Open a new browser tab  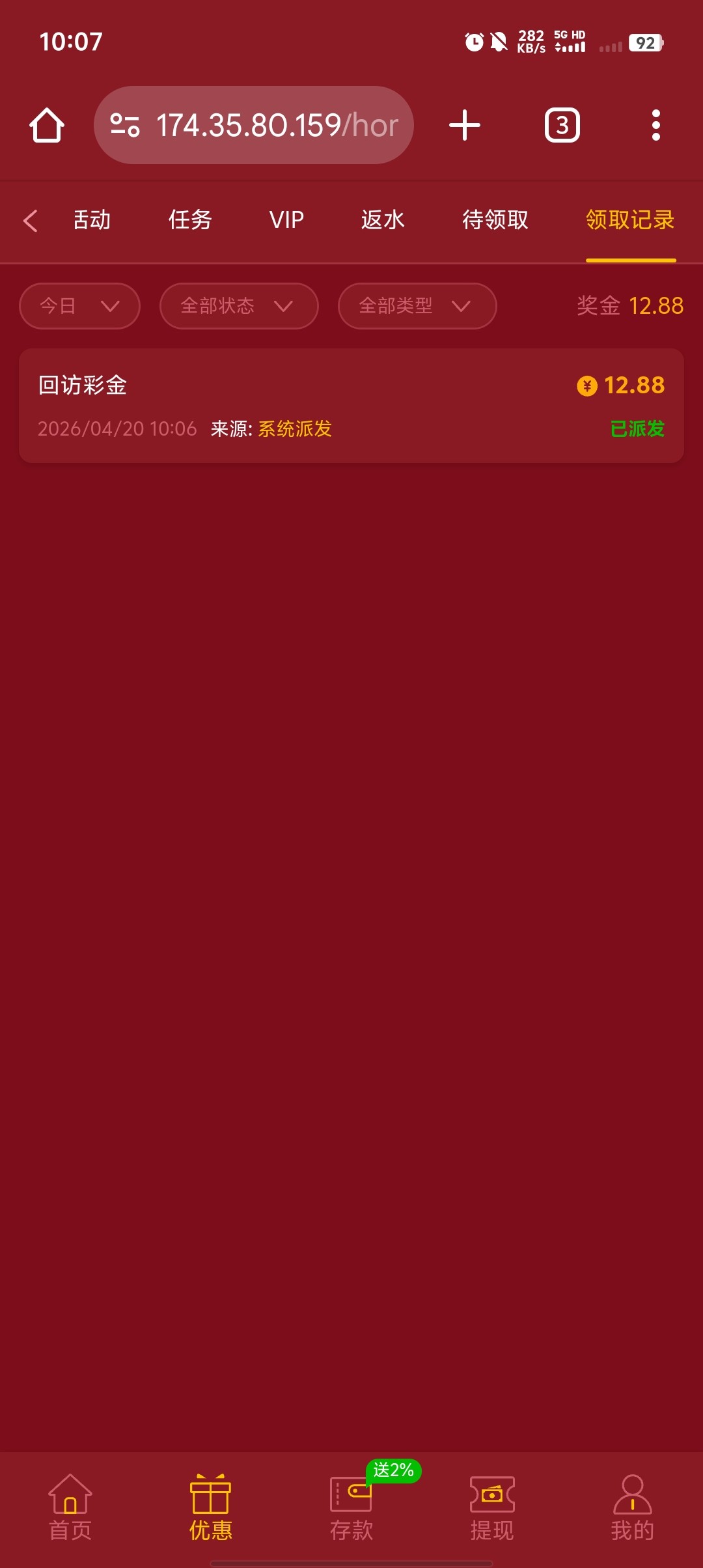point(465,125)
